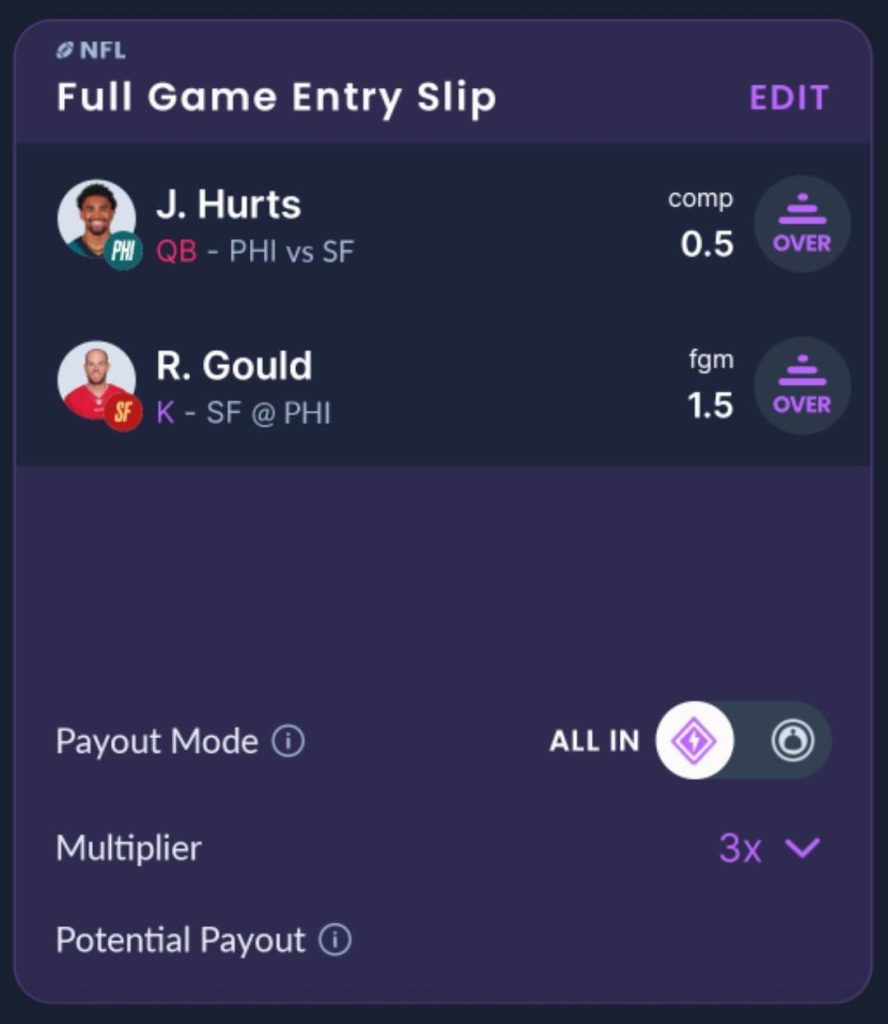
Task: Select OVER for R. Gould field goals
Action: 801,385
